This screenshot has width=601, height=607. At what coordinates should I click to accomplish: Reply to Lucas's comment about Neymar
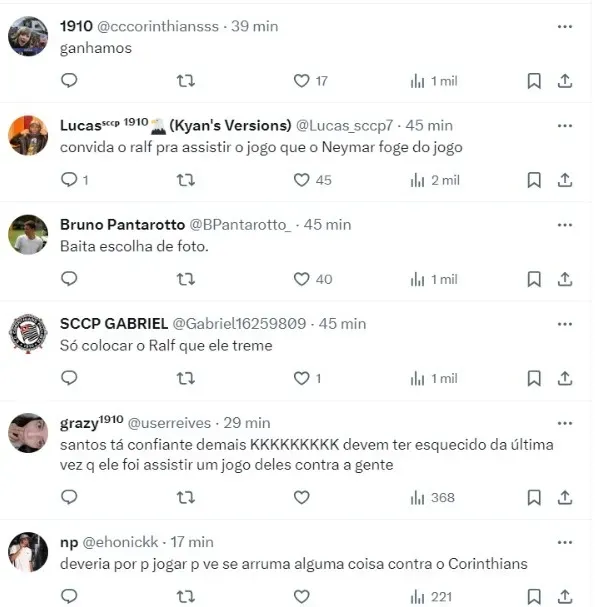(x=69, y=180)
